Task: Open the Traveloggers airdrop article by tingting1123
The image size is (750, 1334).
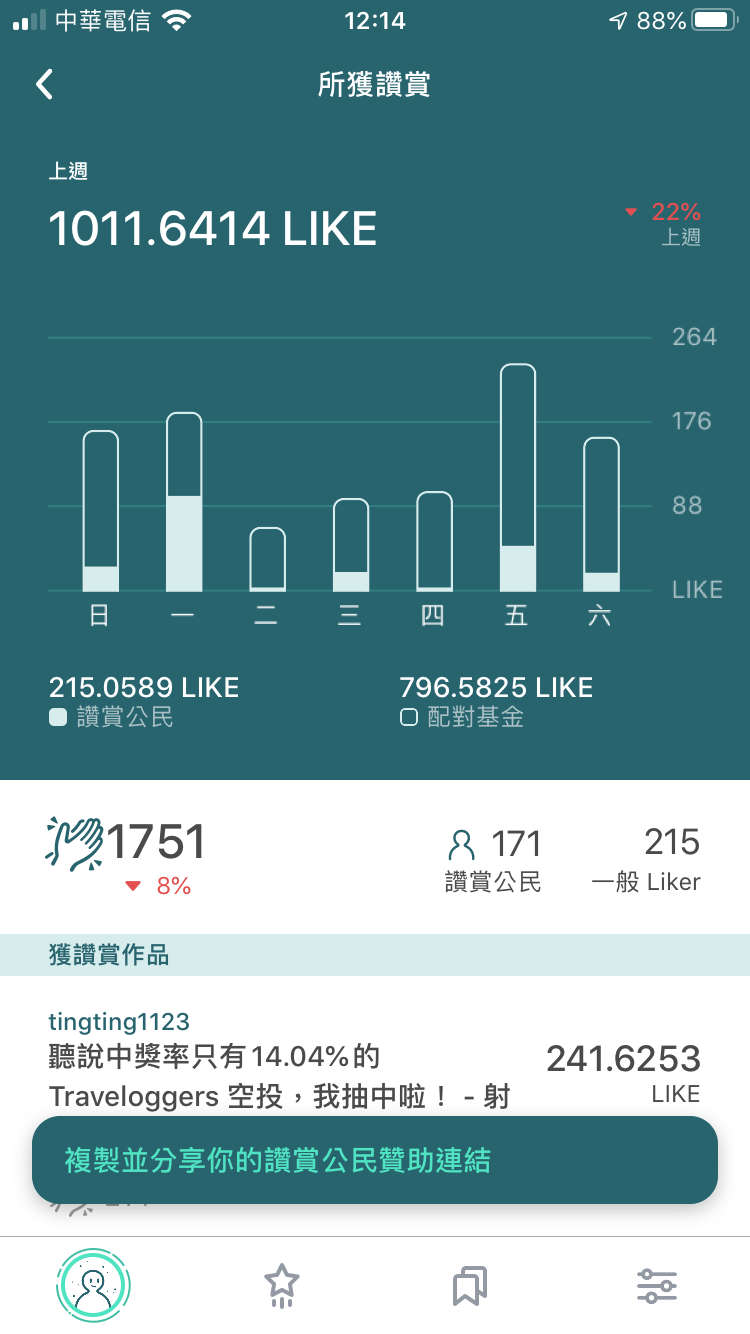Action: [x=280, y=1076]
